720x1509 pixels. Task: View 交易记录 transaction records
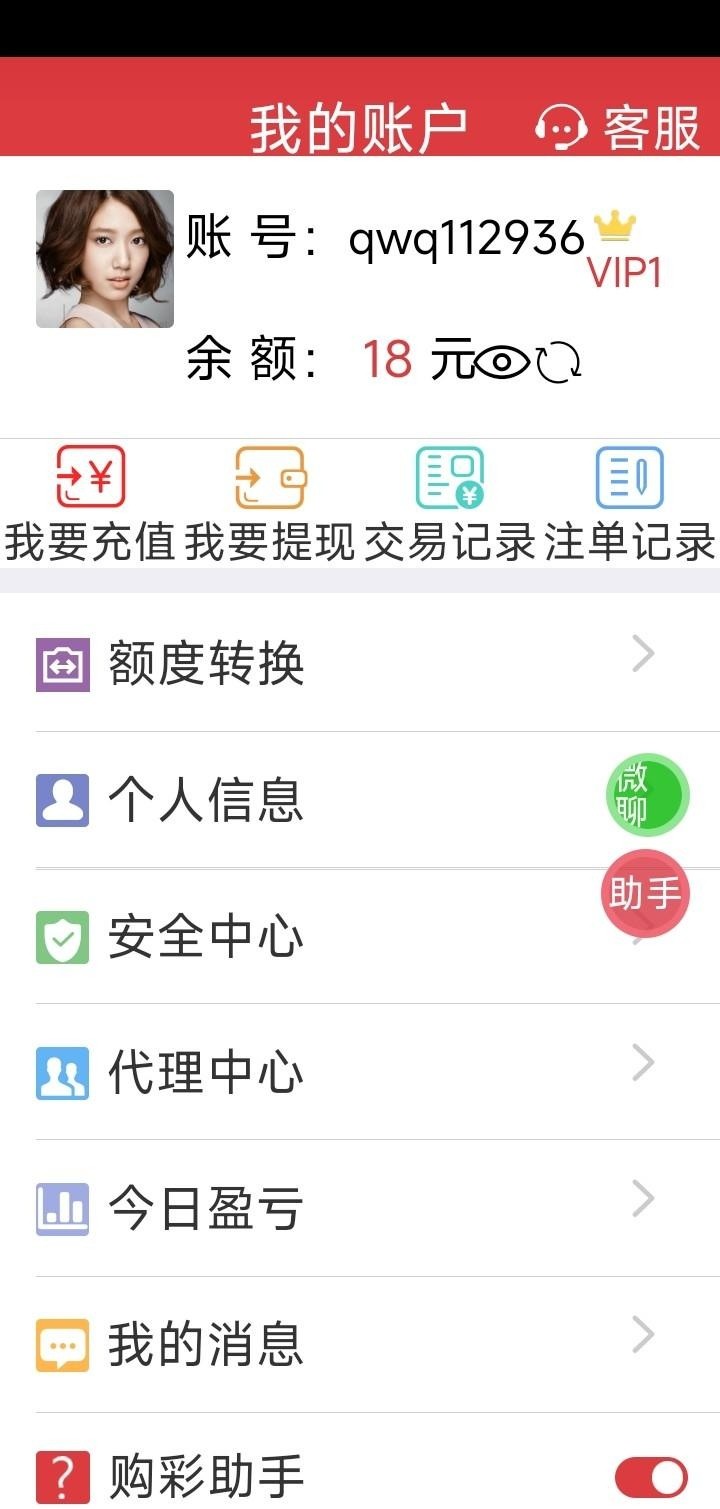(450, 505)
